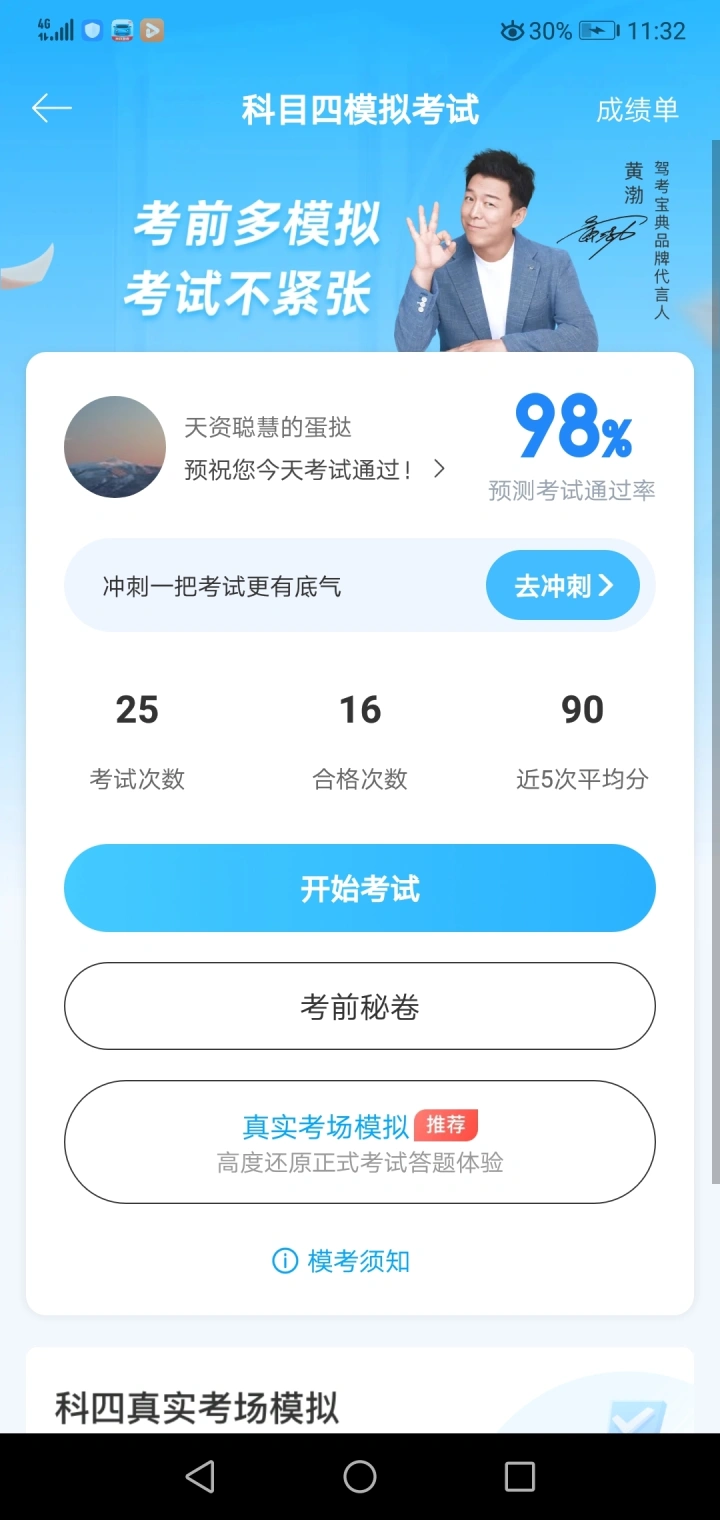Tap the user profile avatar

point(115,447)
